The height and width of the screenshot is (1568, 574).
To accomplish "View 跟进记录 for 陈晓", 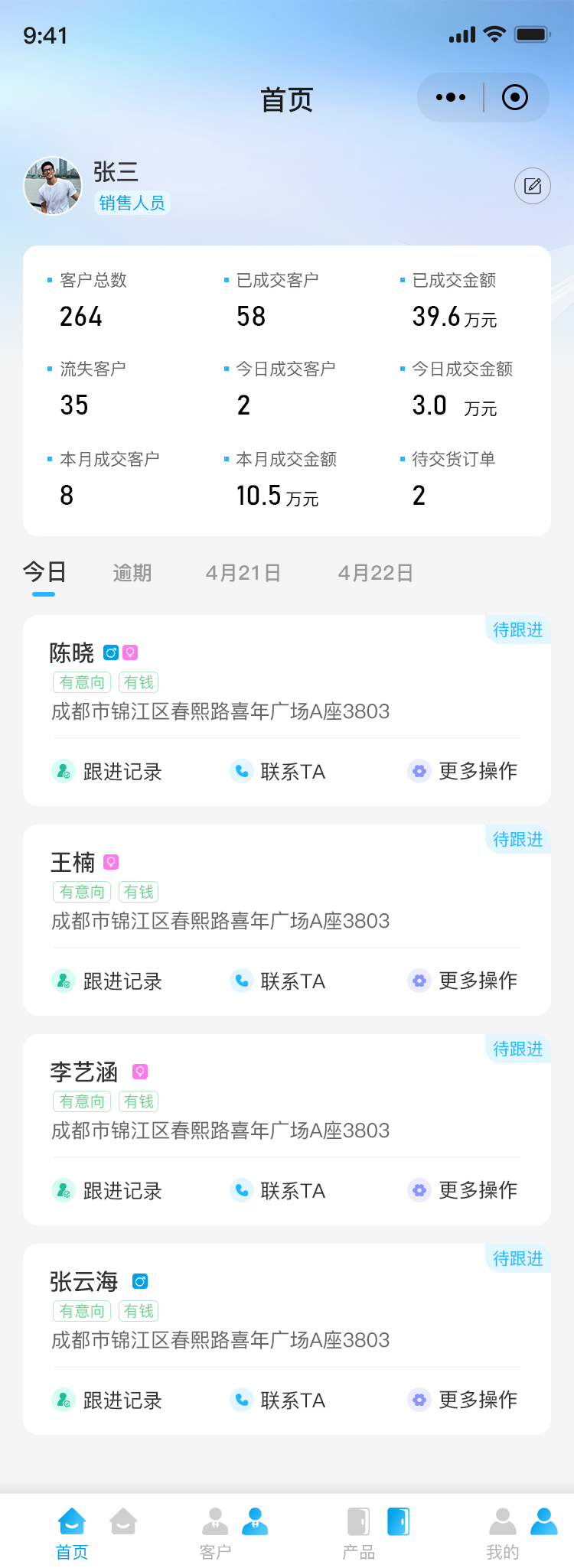I will 108,772.
